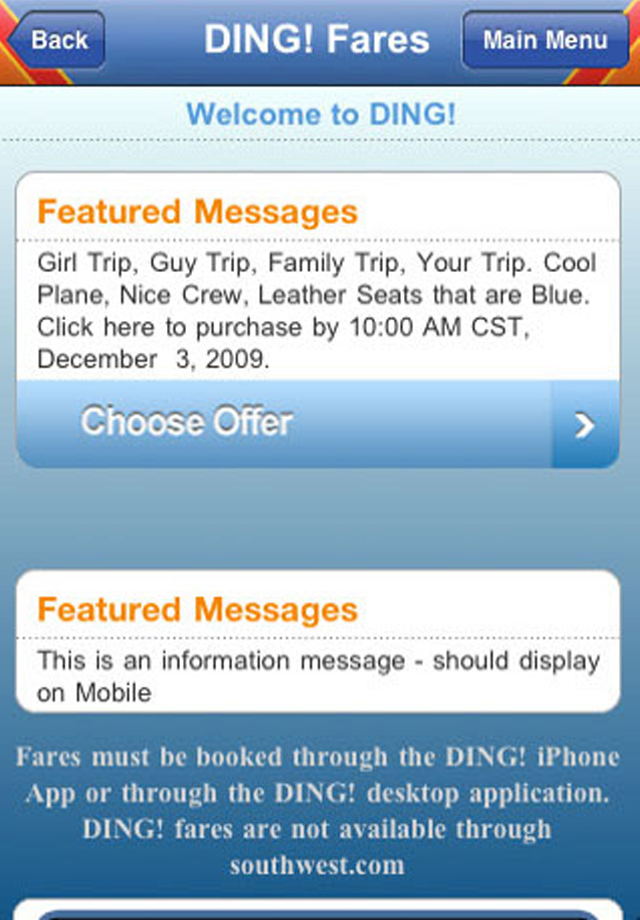Open the Main Menu
The height and width of the screenshot is (920, 640).
[545, 41]
